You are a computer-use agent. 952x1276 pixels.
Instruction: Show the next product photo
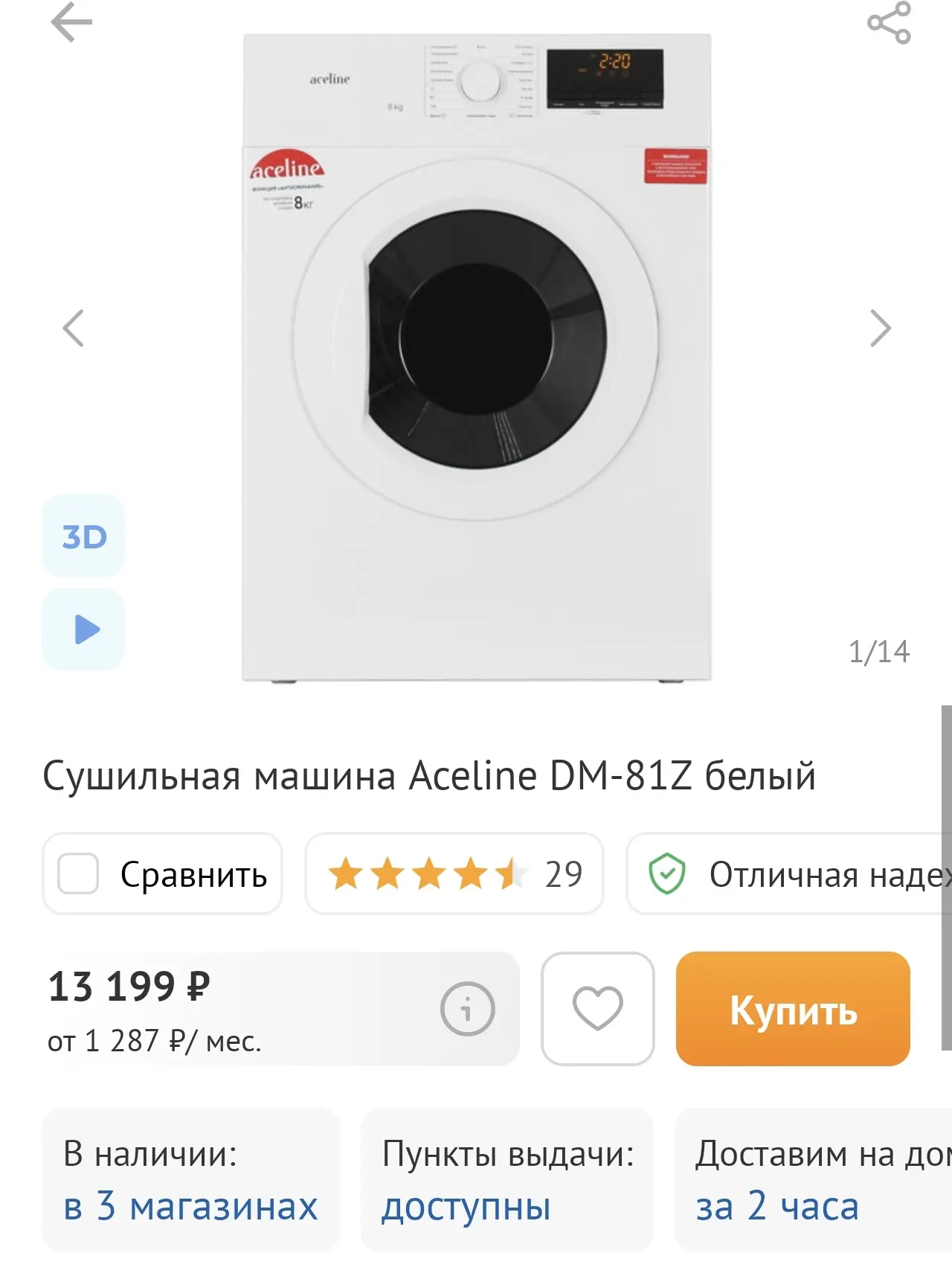point(880,328)
